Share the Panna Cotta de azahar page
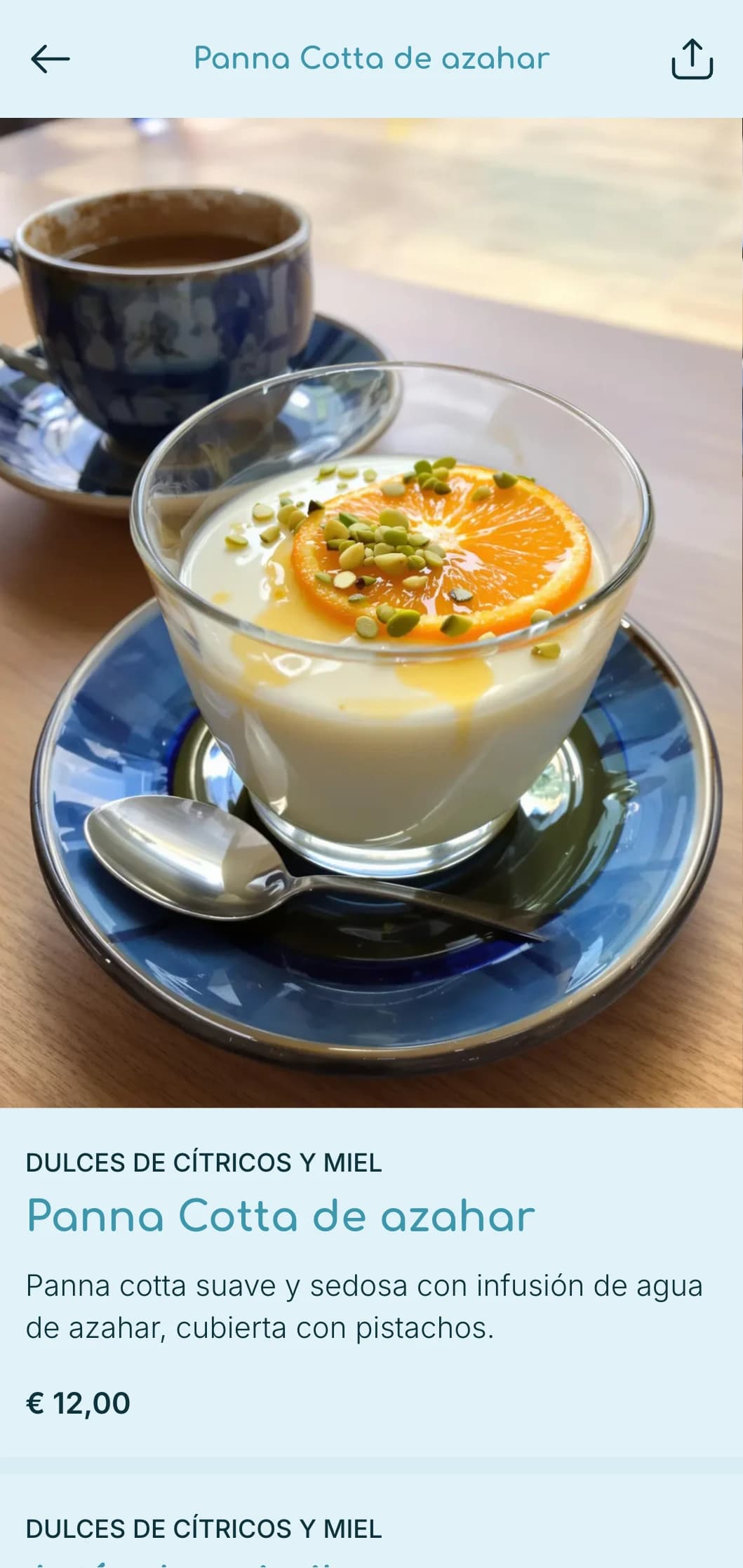Image resolution: width=743 pixels, height=1568 pixels. (x=692, y=59)
